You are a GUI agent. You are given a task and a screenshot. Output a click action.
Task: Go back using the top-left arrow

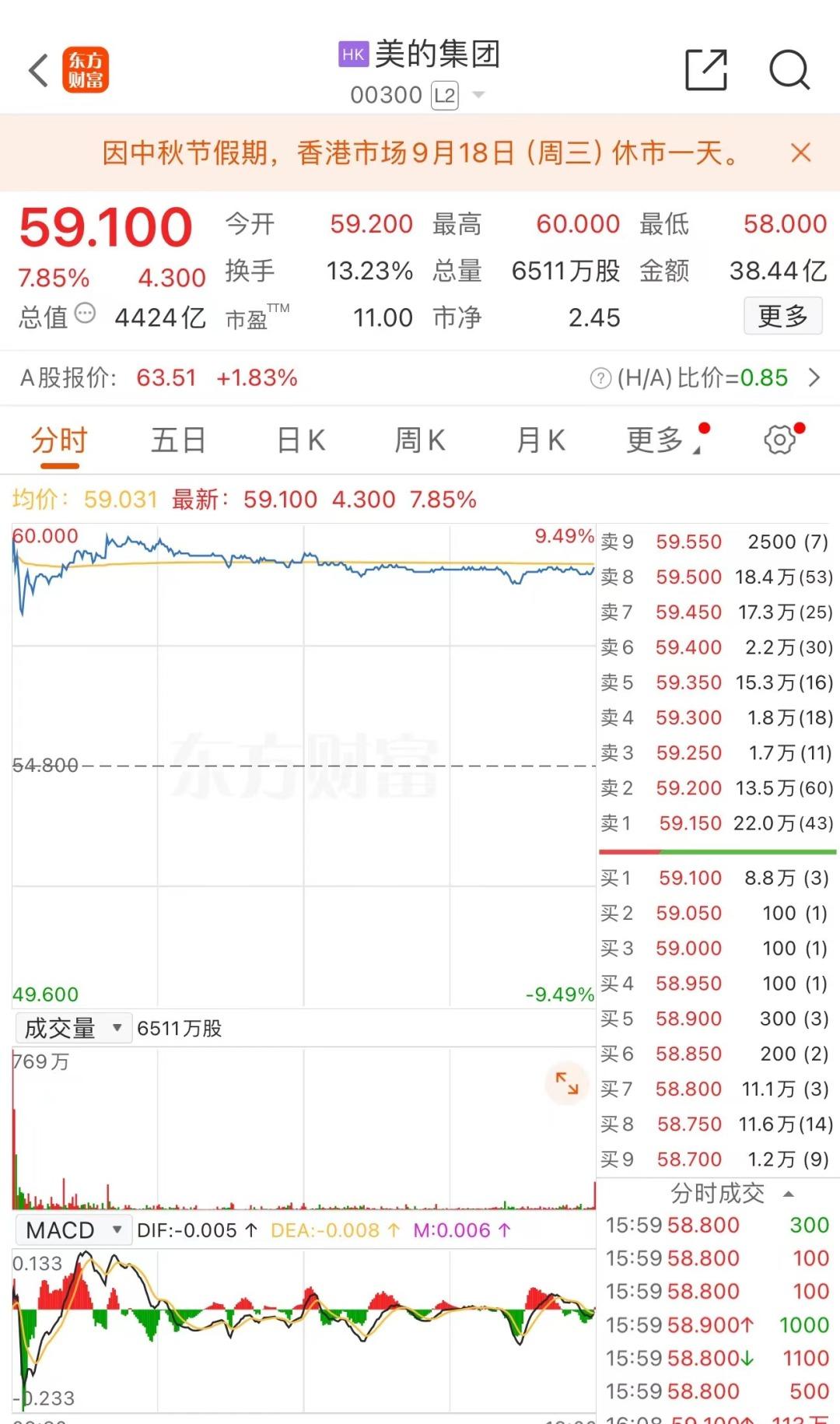coord(39,71)
